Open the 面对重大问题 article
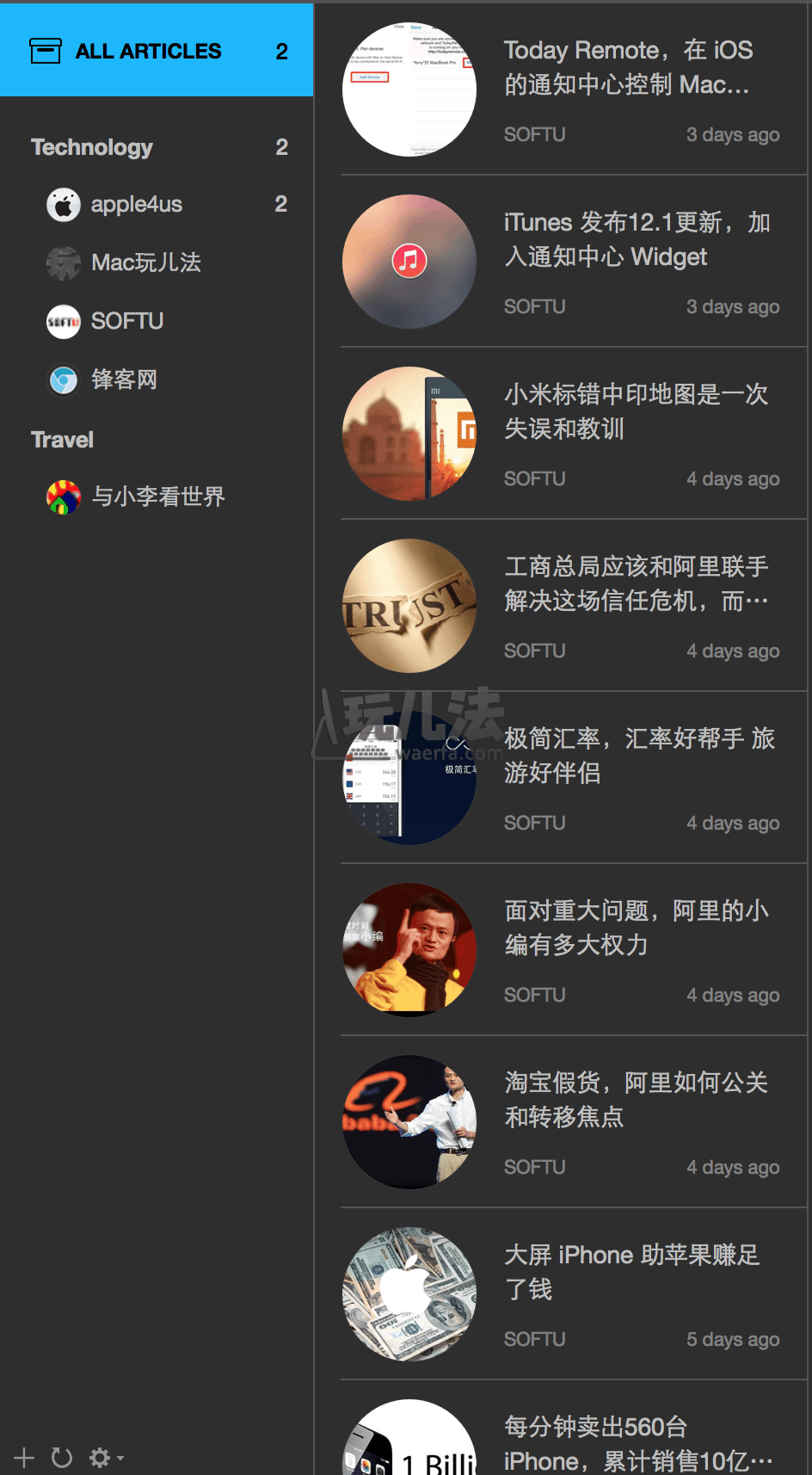This screenshot has height=1475, width=812. [635, 929]
